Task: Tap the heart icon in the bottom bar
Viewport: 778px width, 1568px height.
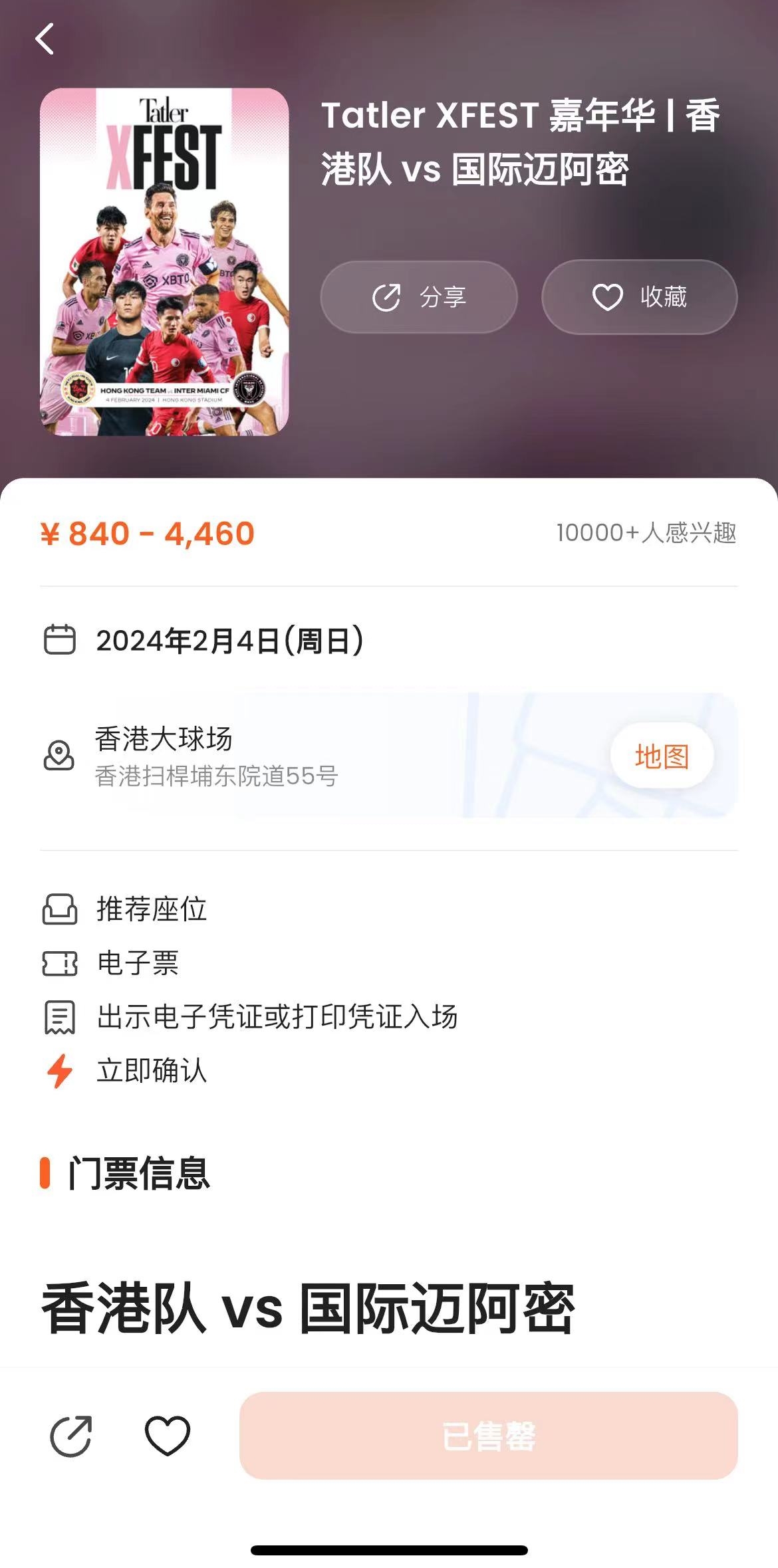Action: [168, 1436]
